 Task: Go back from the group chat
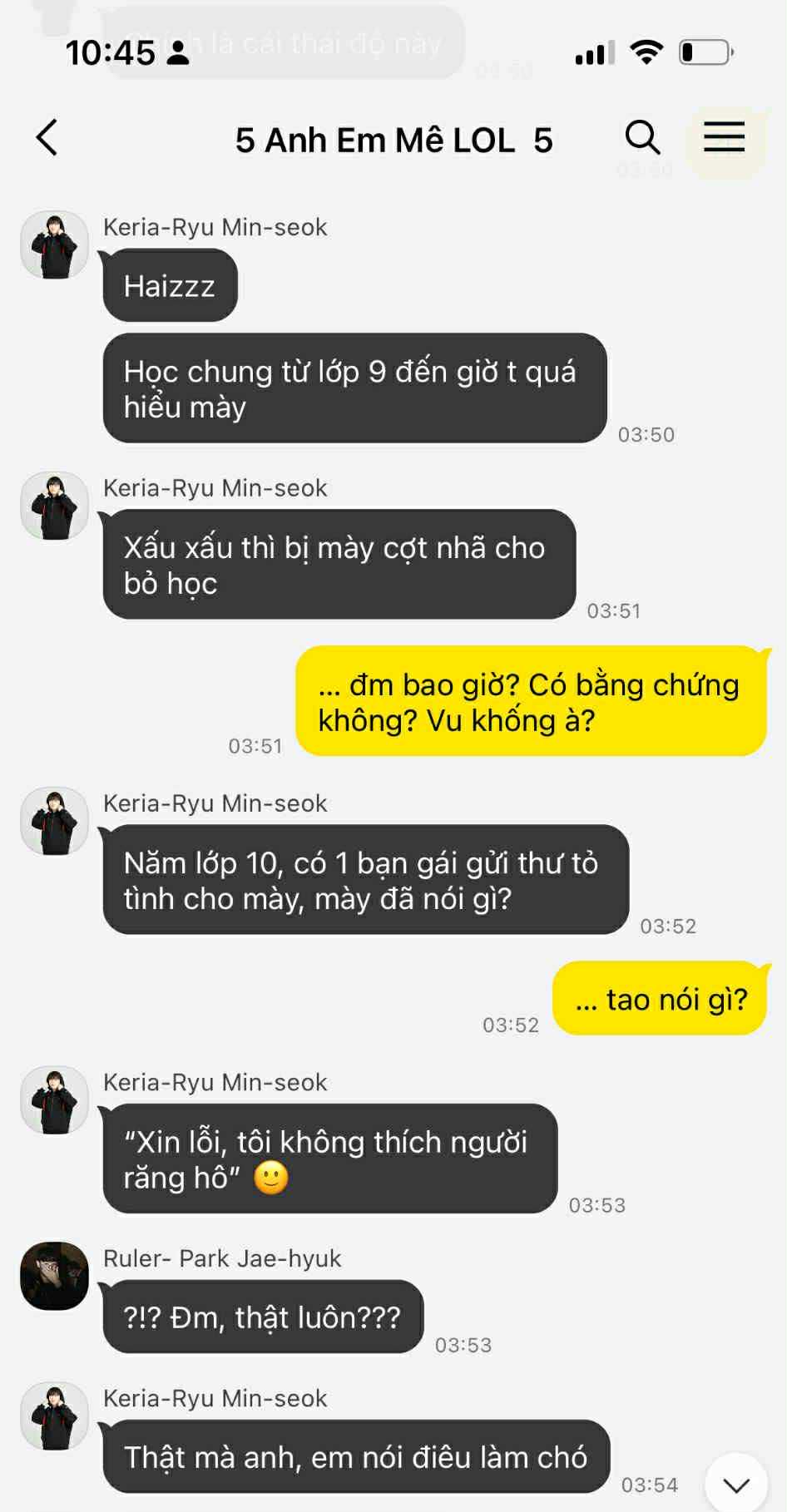[x=47, y=138]
